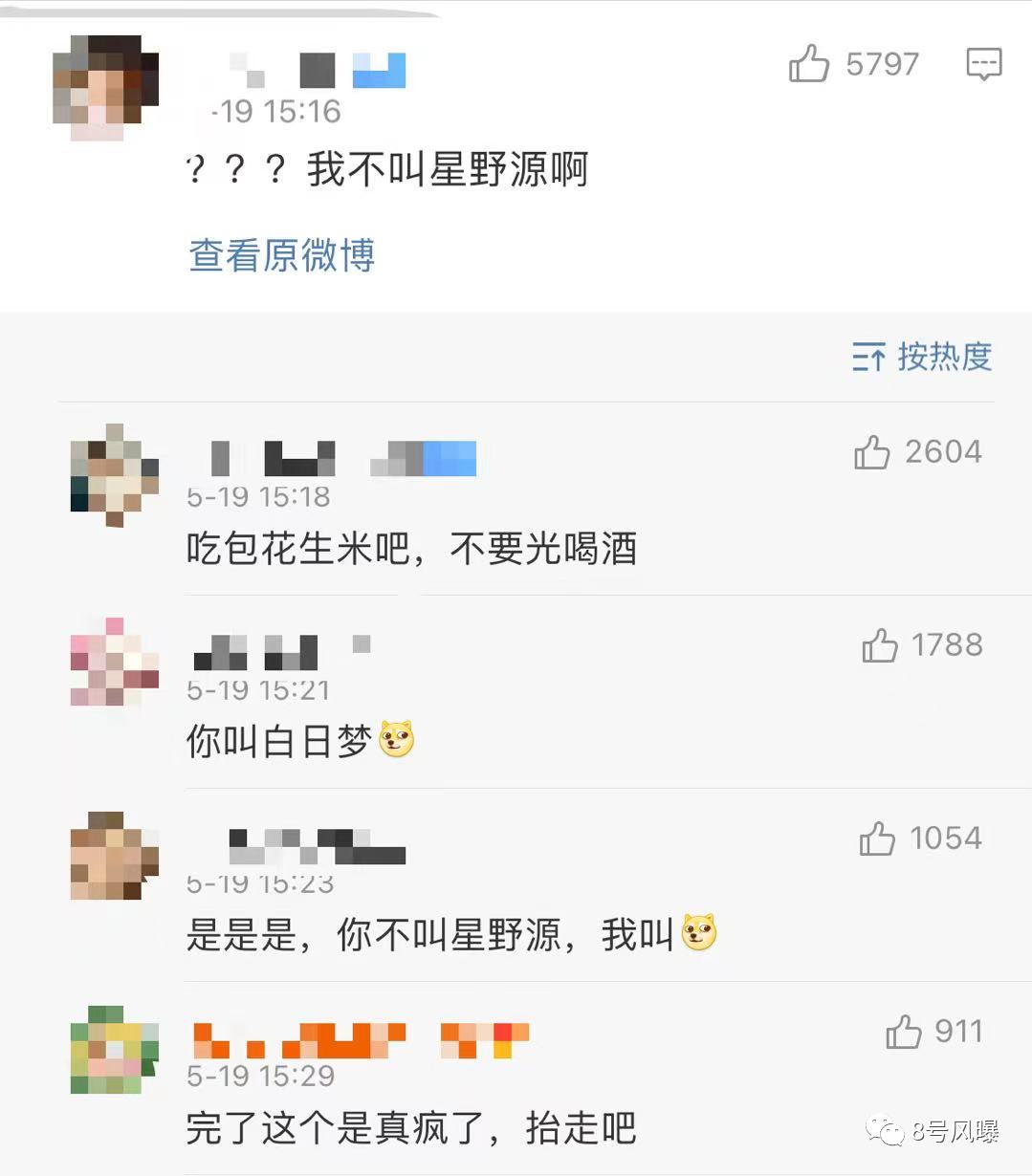Change sorting via 按热度
The height and width of the screenshot is (1176, 1032).
pos(922,357)
